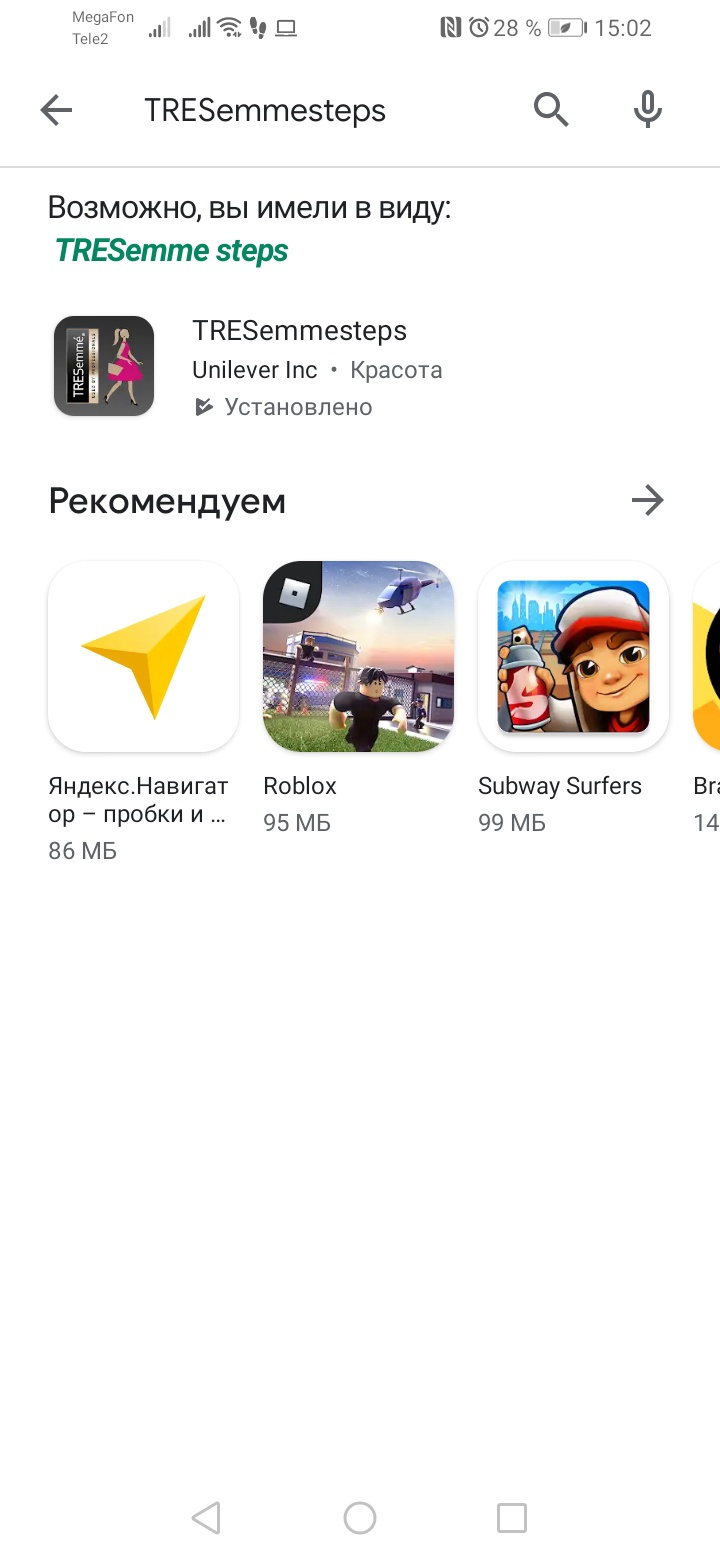Open the TRESemmesteps app by Unilever Inc
The width and height of the screenshot is (720, 1560).
(300, 366)
